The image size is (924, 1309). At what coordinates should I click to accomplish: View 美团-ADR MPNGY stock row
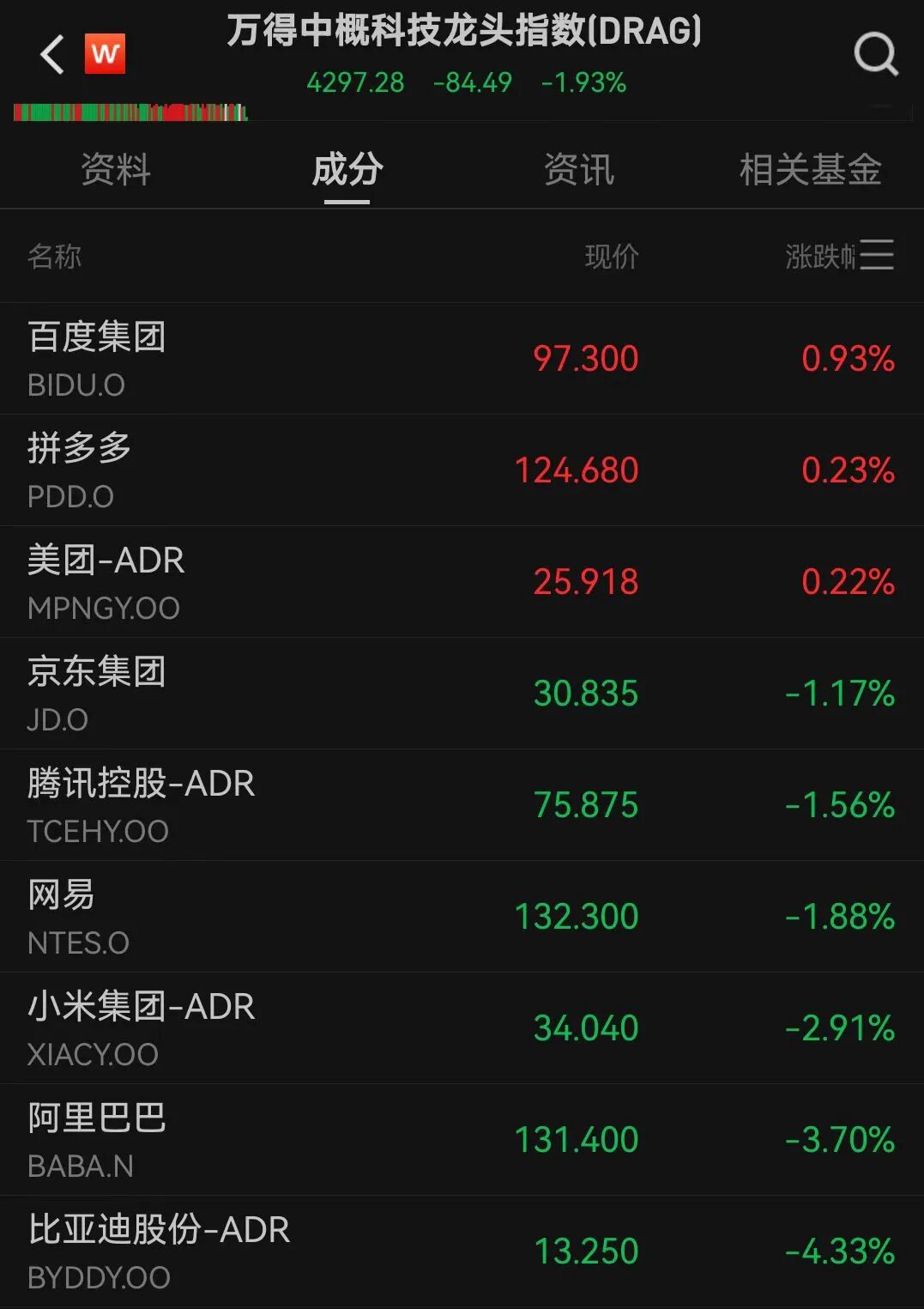coord(462,582)
